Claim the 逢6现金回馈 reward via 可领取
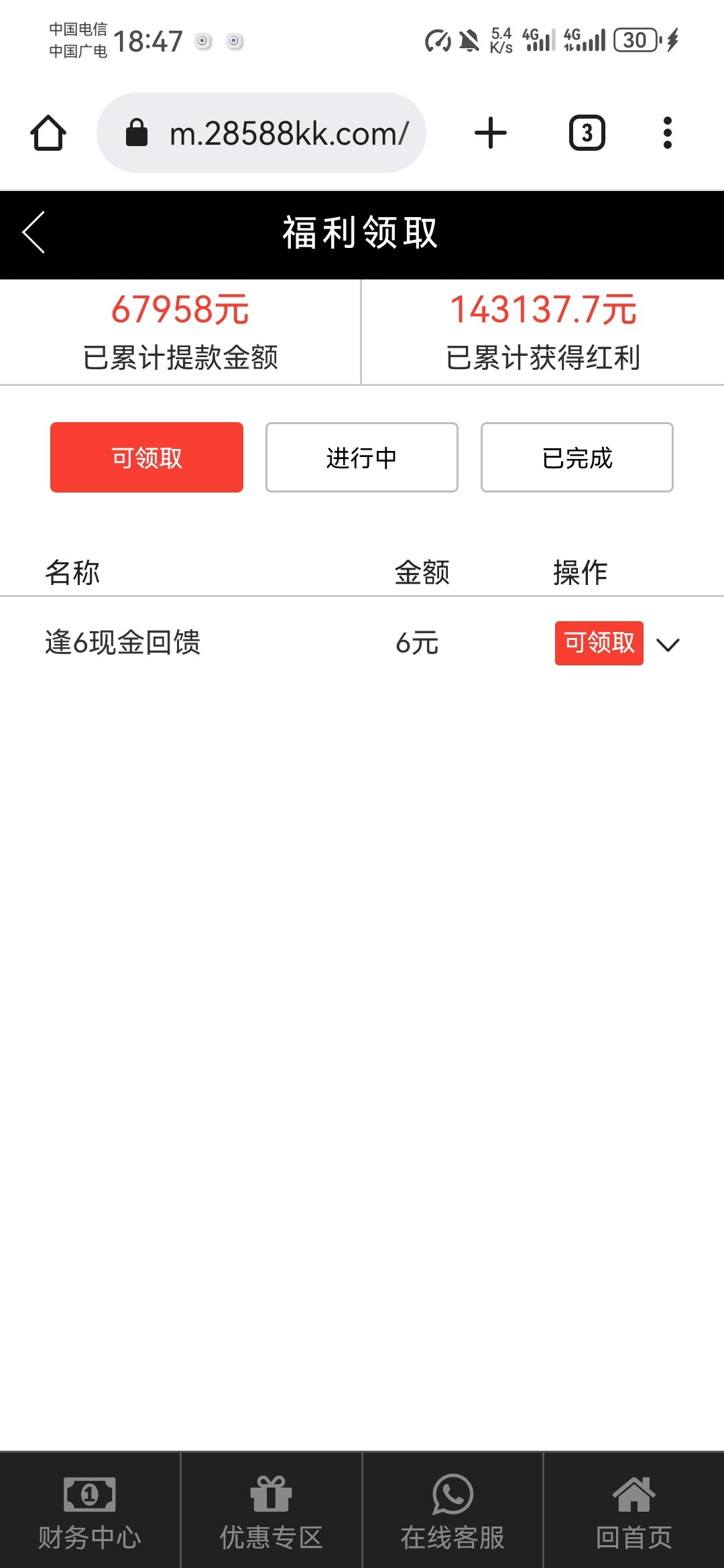The height and width of the screenshot is (1568, 724). coord(599,643)
